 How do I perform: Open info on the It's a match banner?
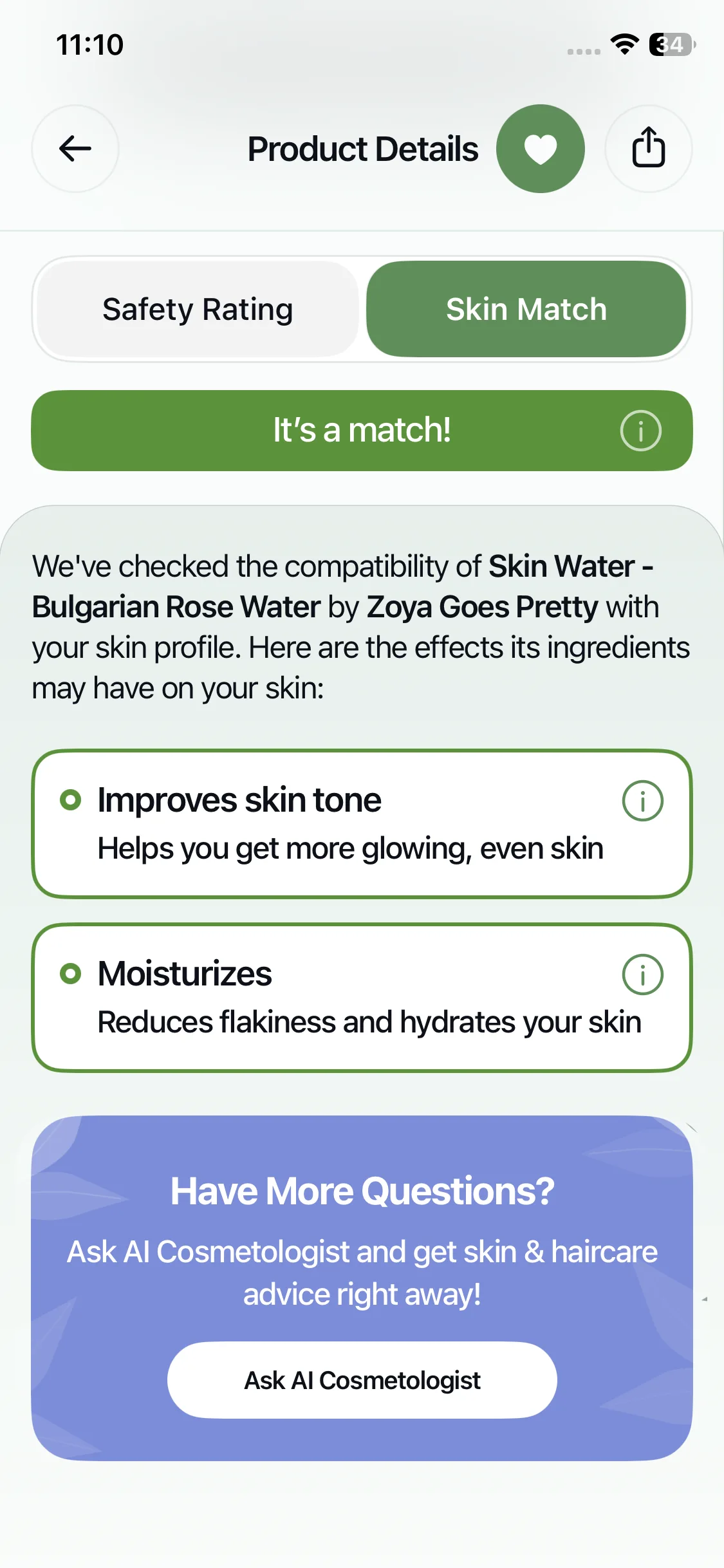pos(640,431)
